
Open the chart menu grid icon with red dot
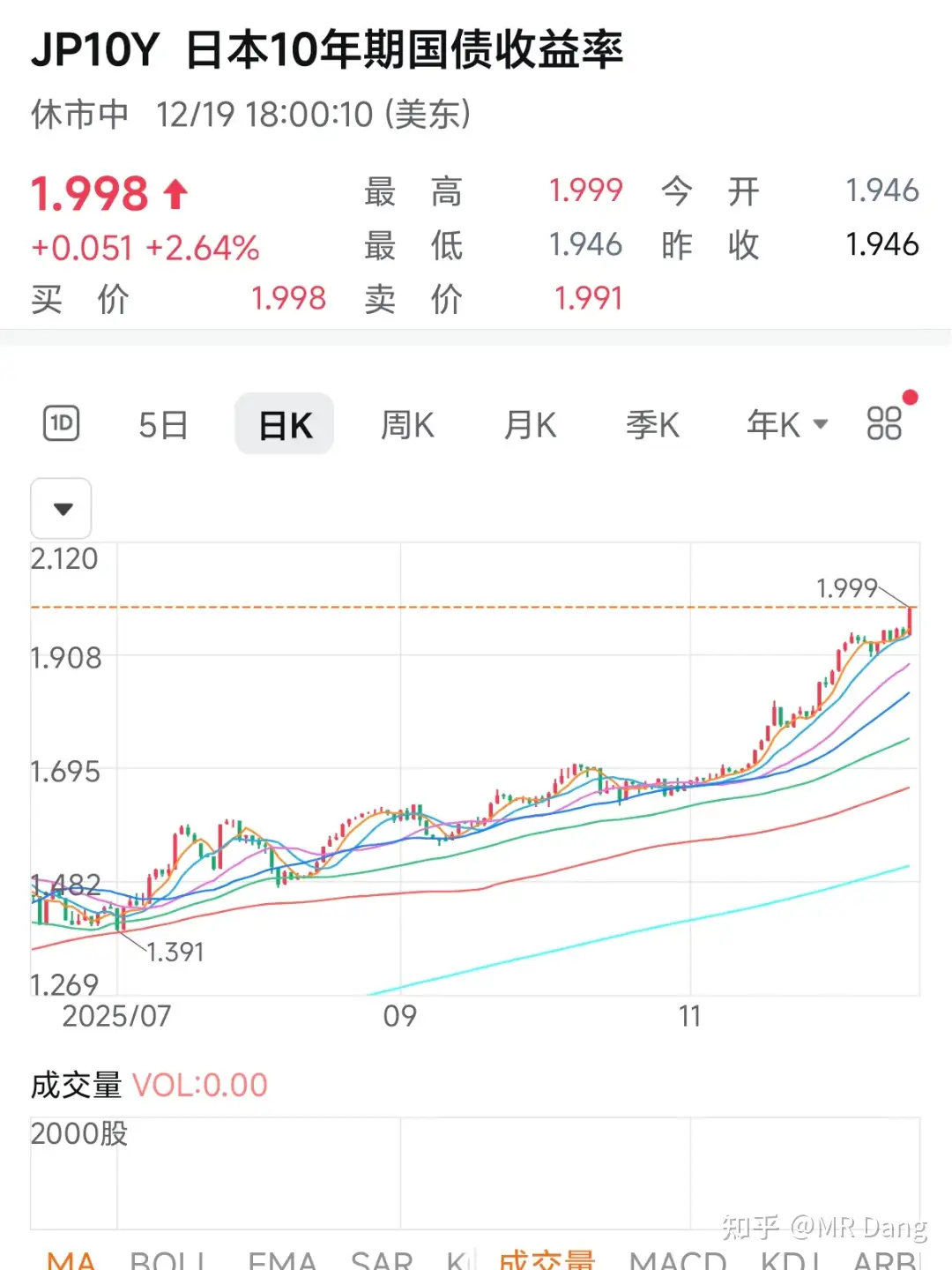887,424
